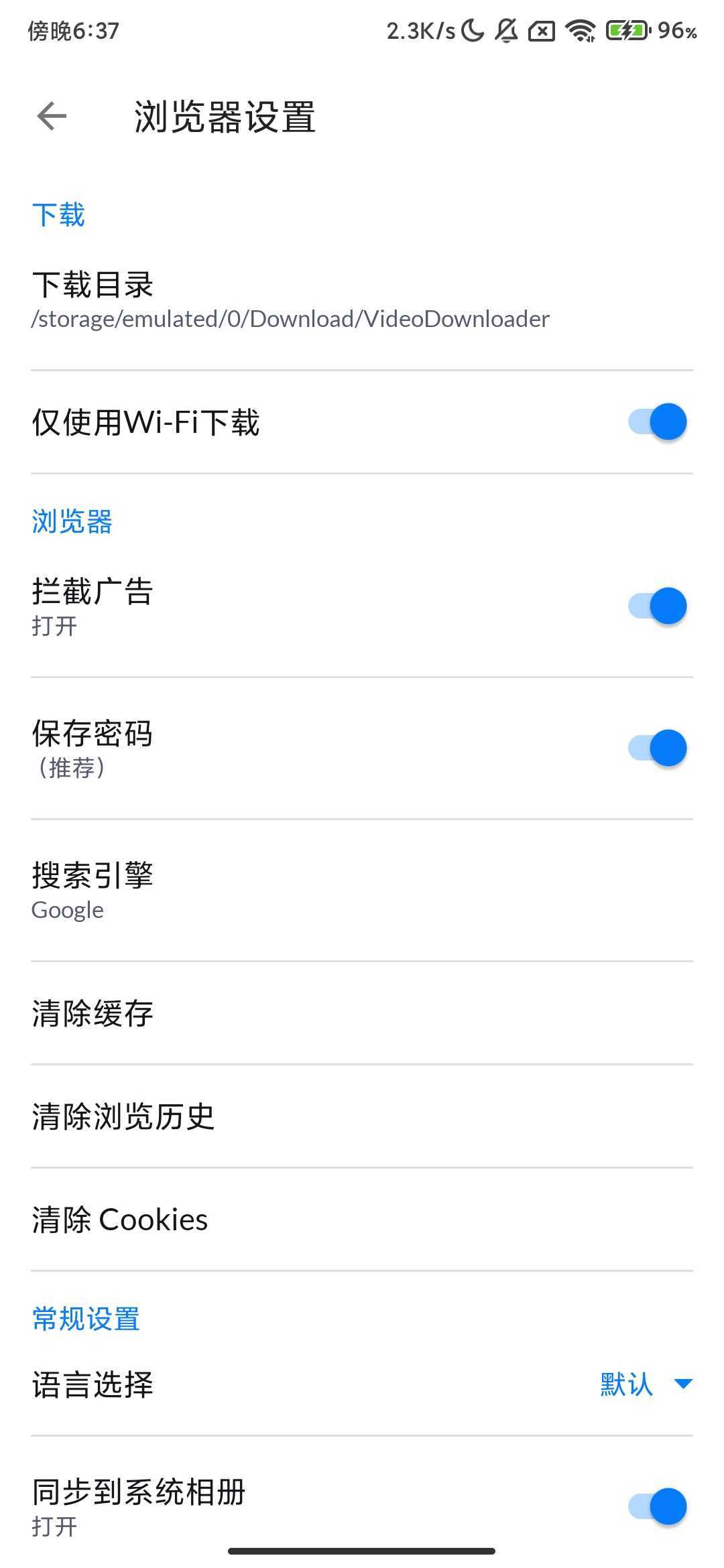Select 清除缓存 to clear cache
The width and height of the screenshot is (724, 1568).
coord(93,1013)
